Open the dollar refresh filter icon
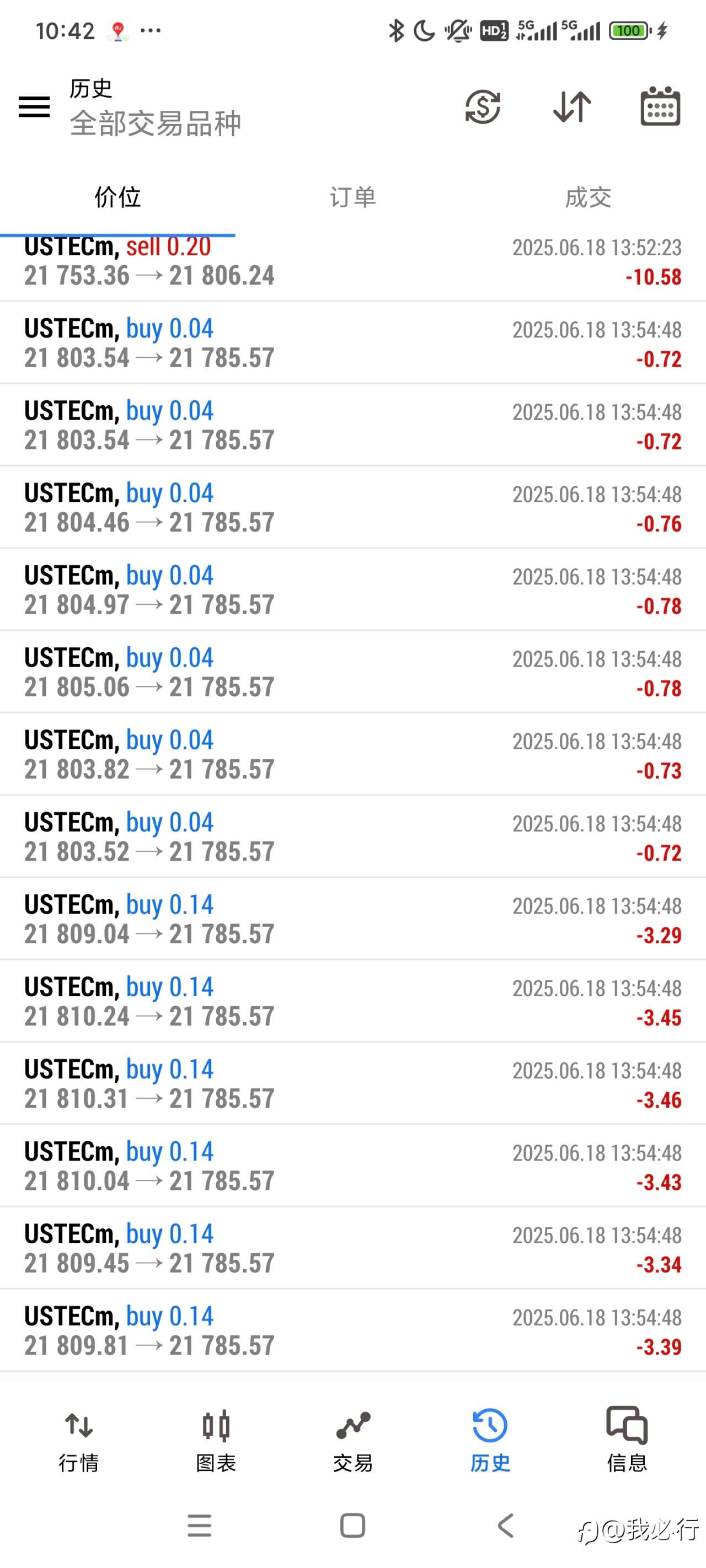The image size is (706, 1568). pyautogui.click(x=483, y=107)
